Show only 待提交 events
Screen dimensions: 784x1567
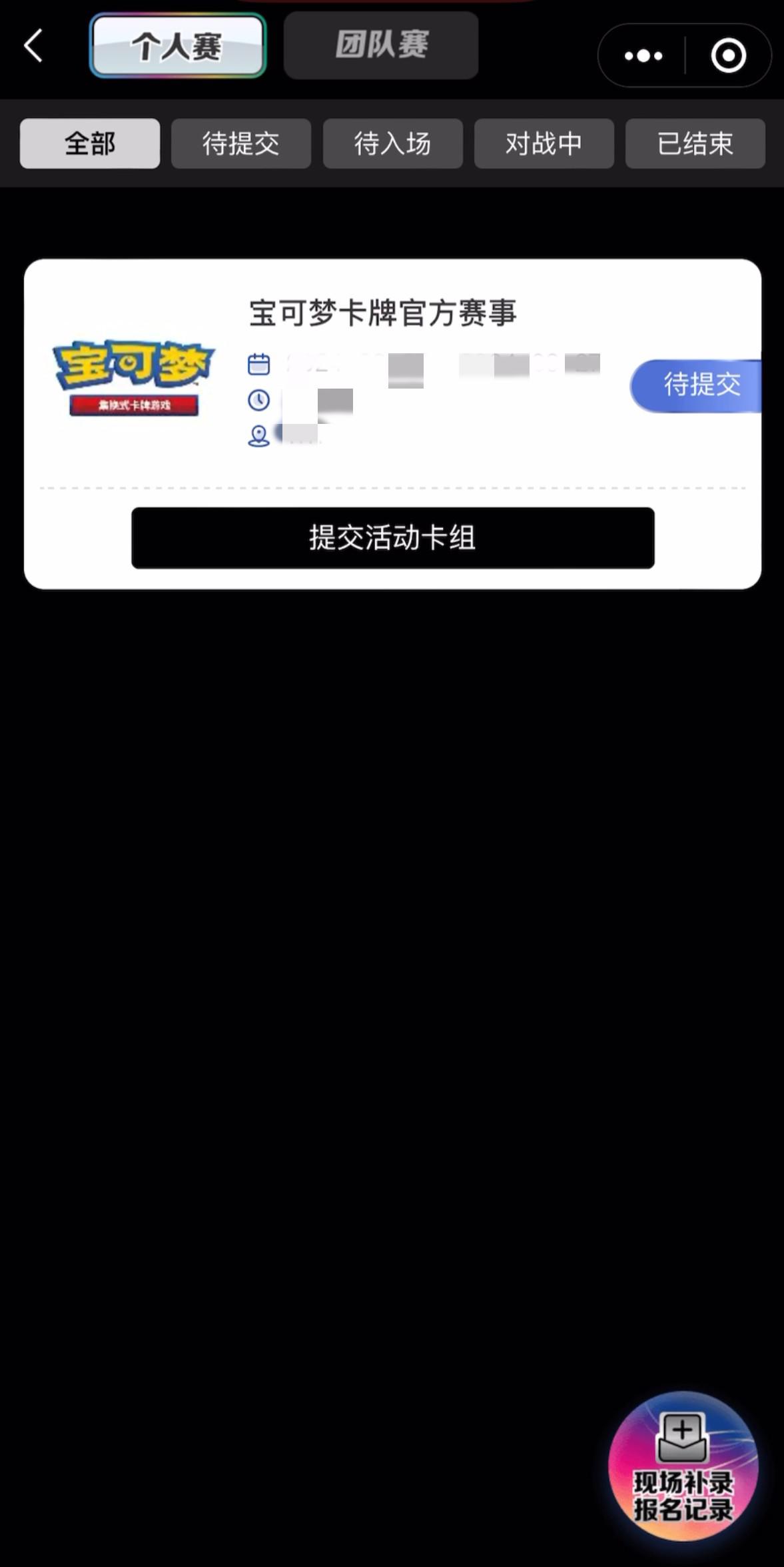click(241, 143)
